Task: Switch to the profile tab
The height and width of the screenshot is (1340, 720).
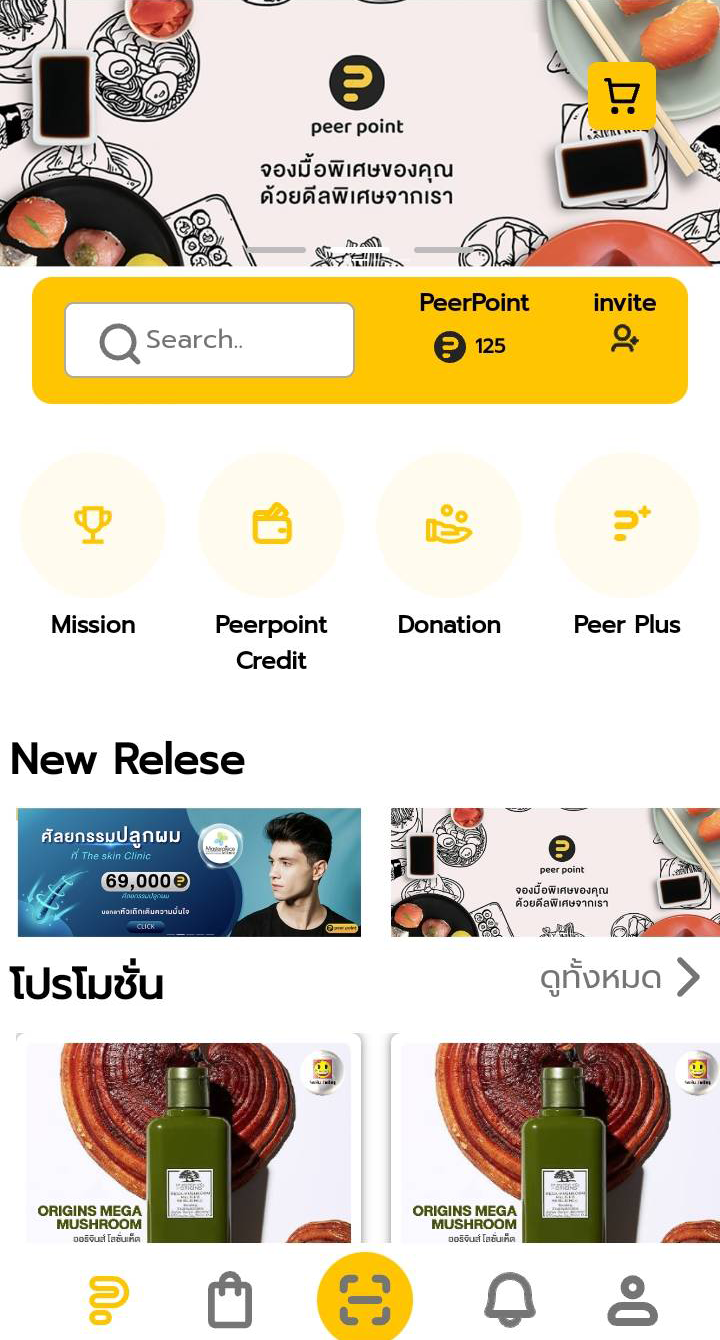Action: tap(633, 1300)
